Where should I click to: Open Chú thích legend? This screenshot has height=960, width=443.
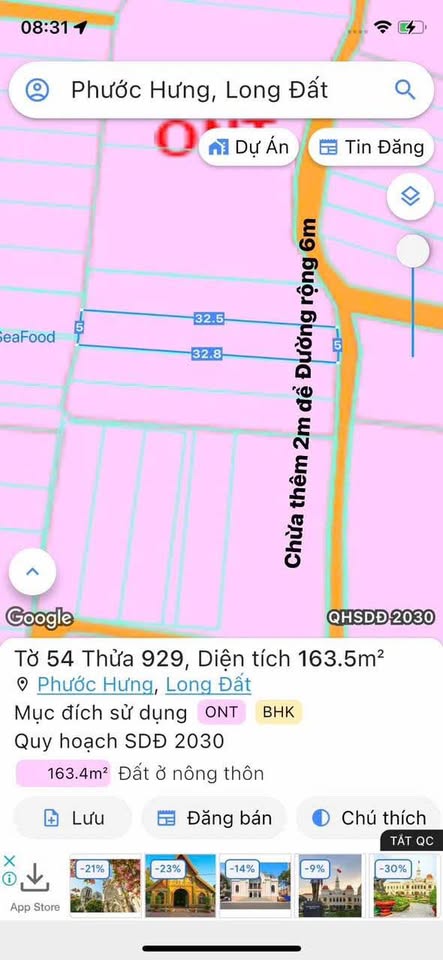click(369, 818)
